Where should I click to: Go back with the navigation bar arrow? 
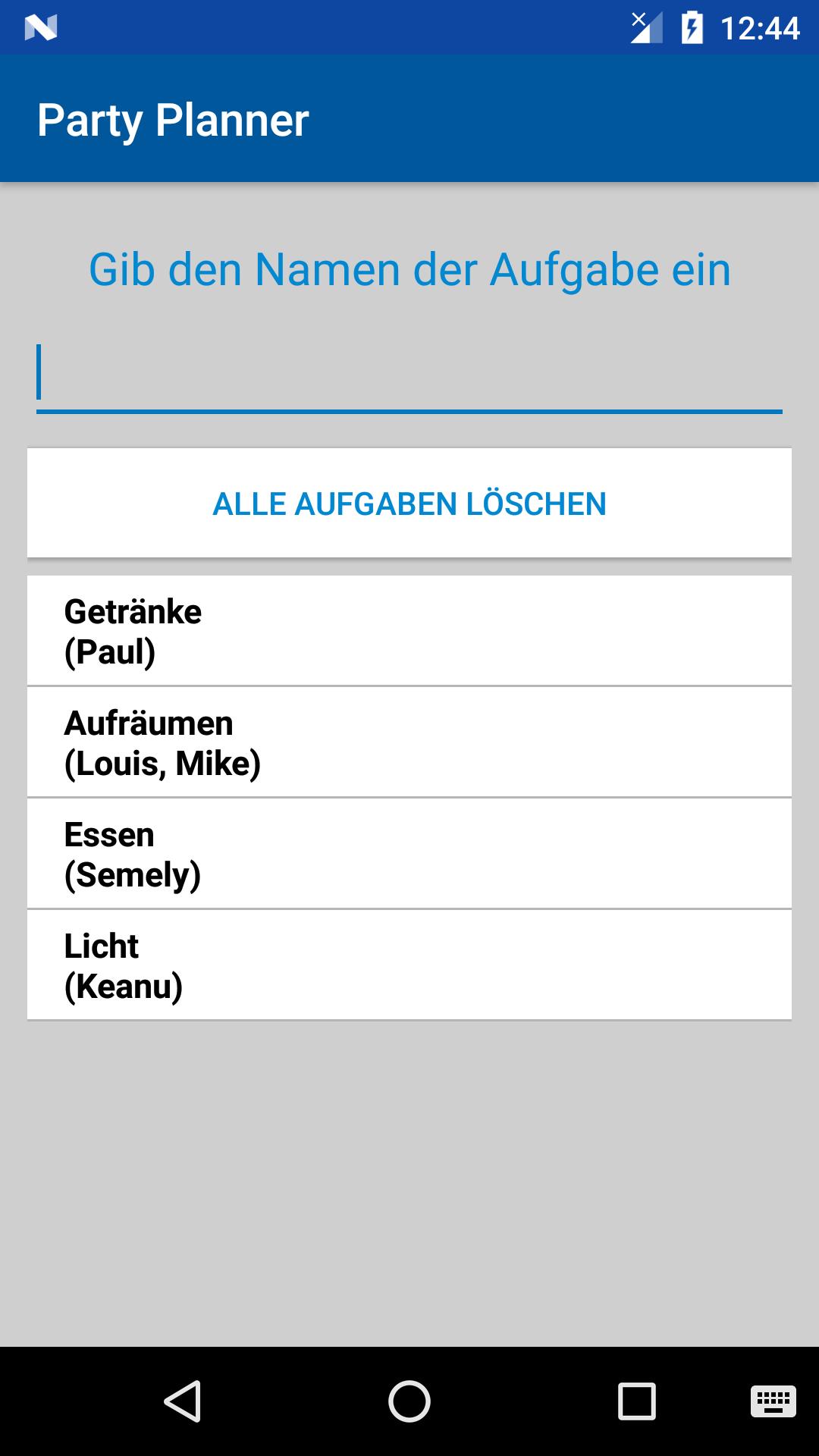[183, 1401]
